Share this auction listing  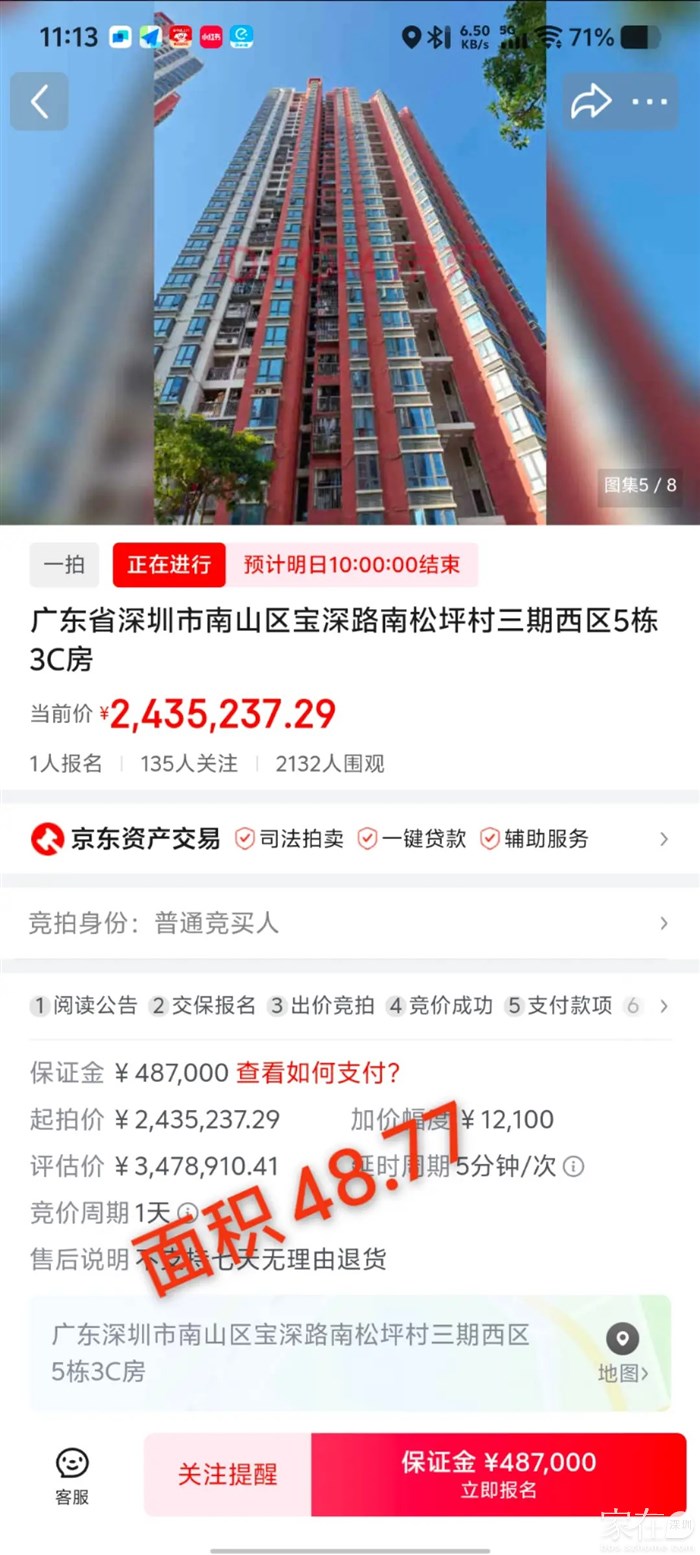(590, 102)
